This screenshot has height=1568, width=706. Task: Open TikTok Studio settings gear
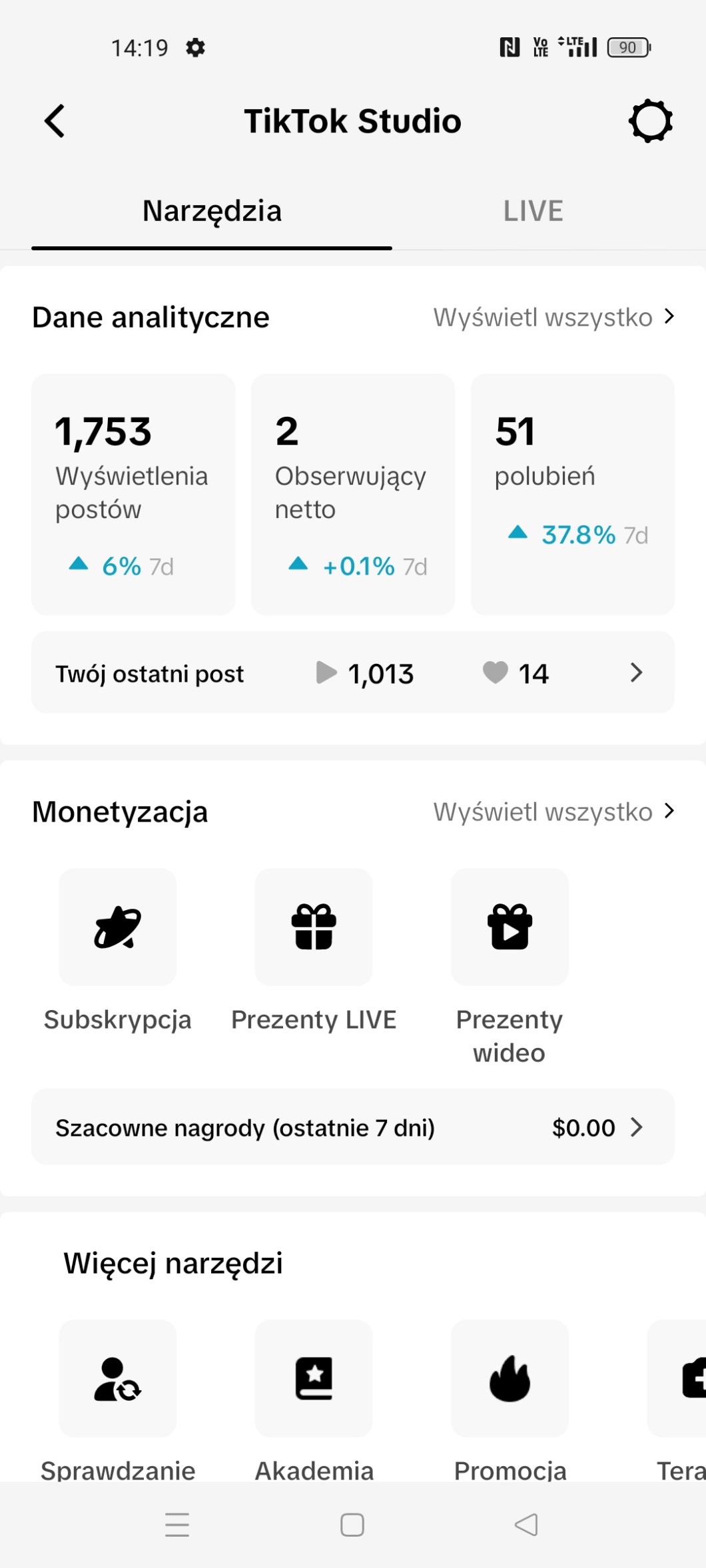pyautogui.click(x=650, y=121)
